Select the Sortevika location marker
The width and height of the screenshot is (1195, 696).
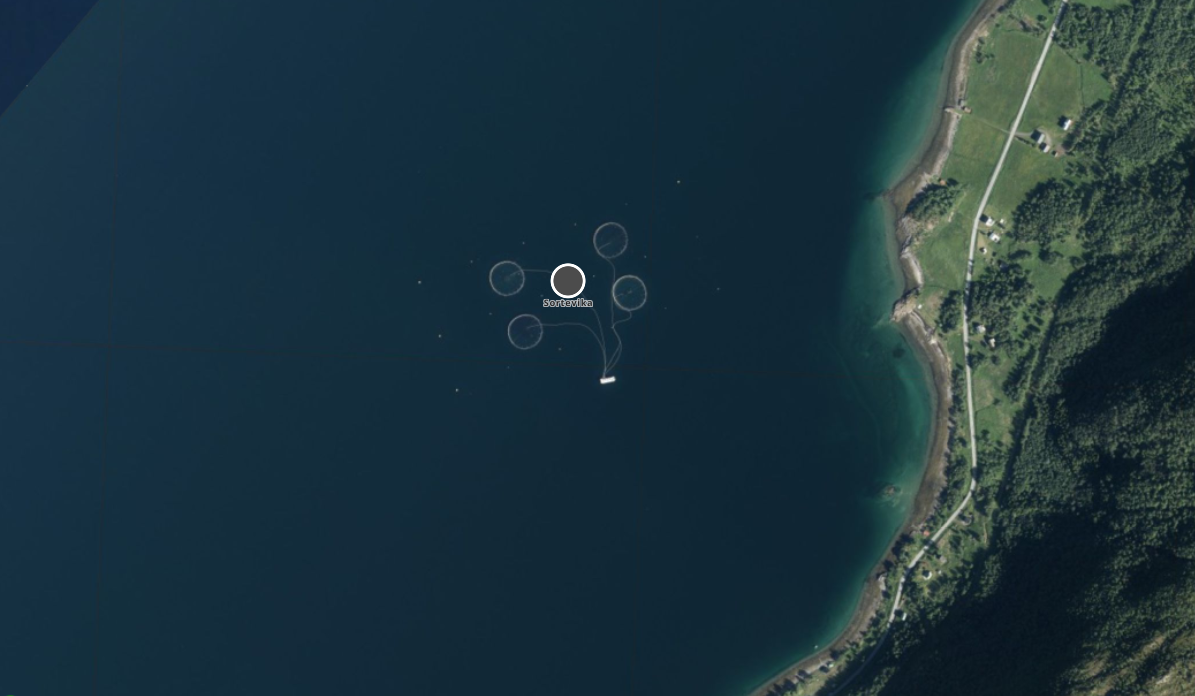tap(568, 281)
